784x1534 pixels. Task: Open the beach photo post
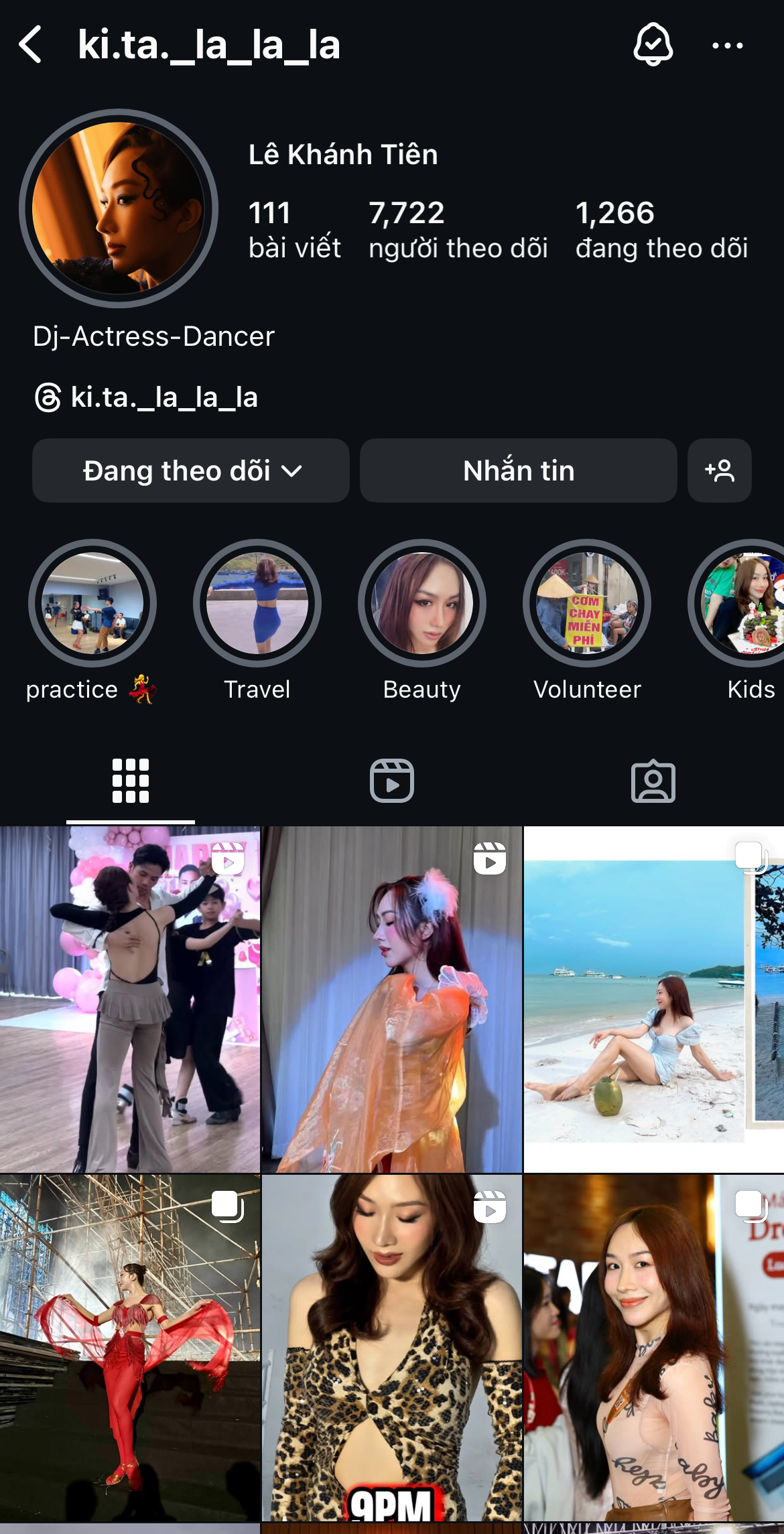(x=653, y=999)
